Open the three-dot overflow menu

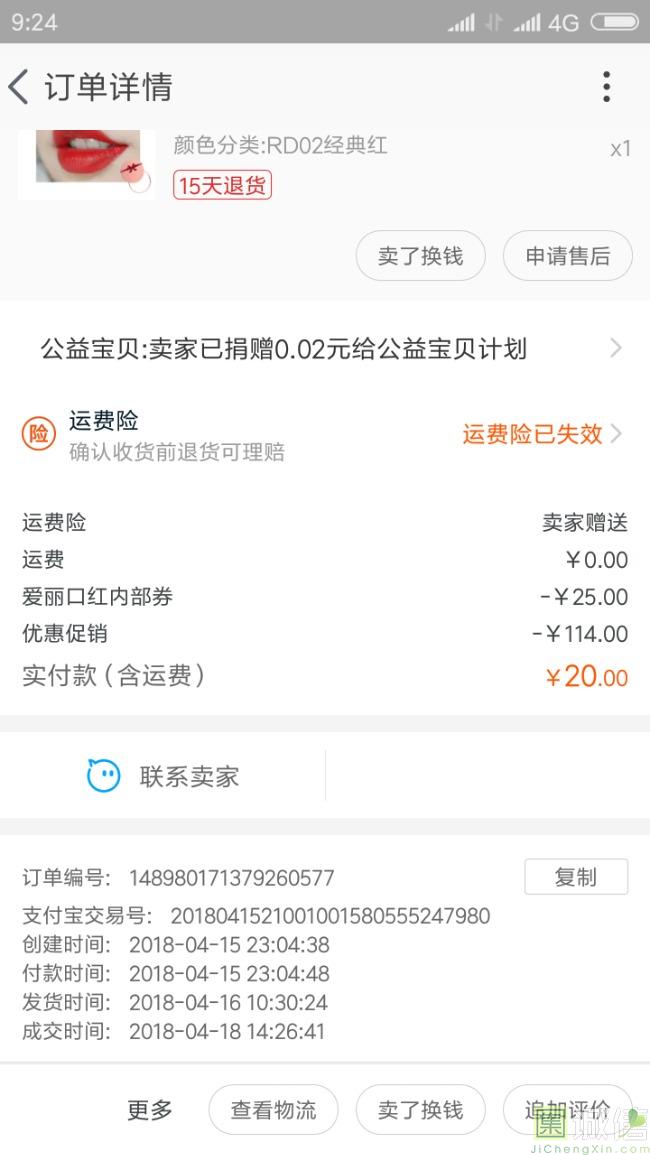pyautogui.click(x=607, y=87)
